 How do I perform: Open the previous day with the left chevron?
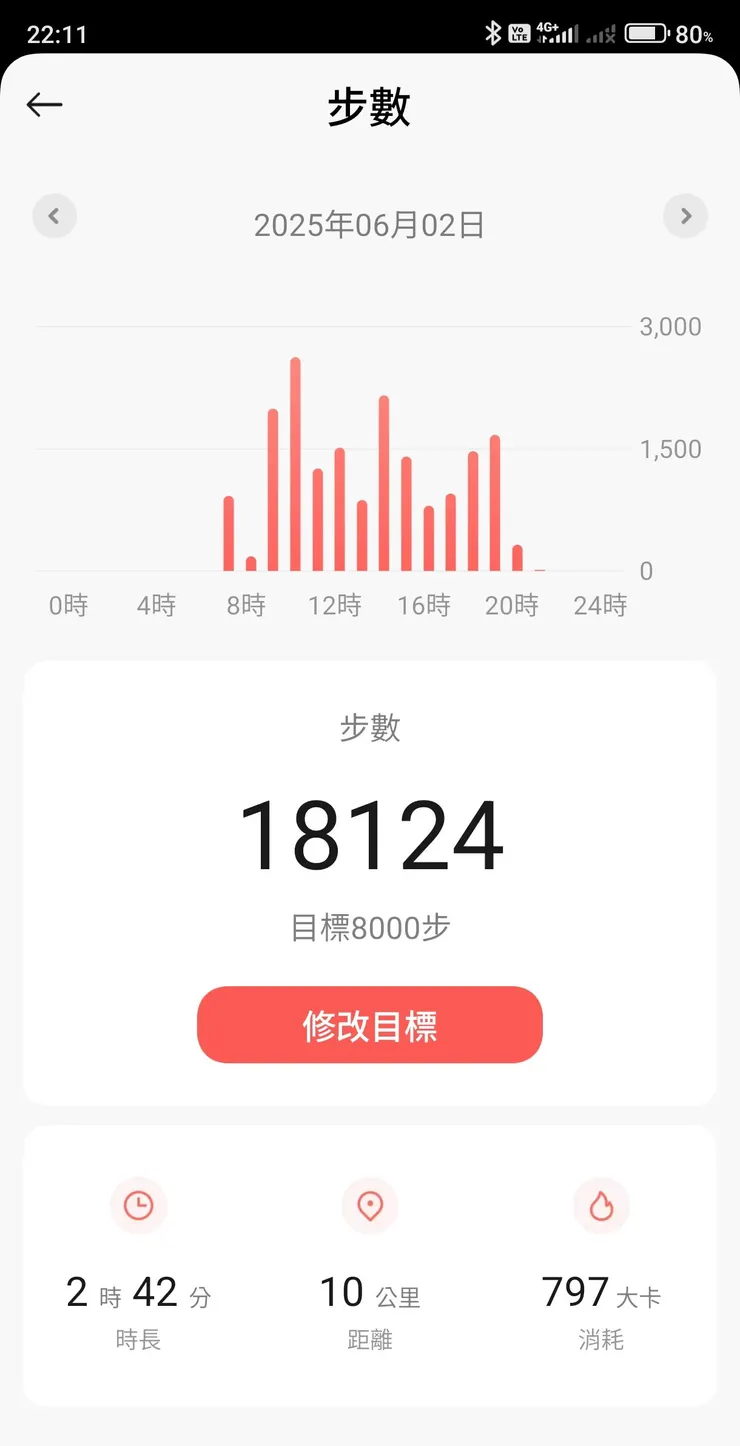click(x=55, y=216)
